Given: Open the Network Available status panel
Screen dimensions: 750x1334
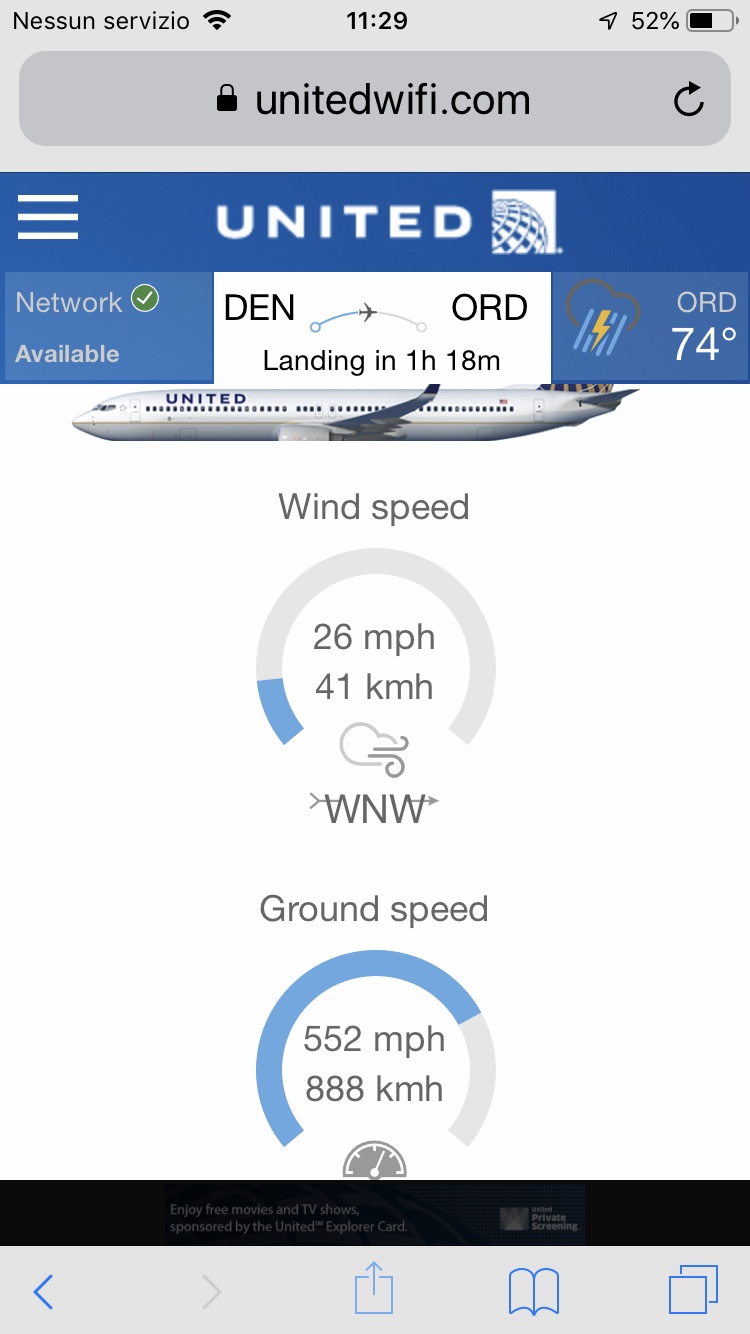Looking at the screenshot, I should (x=108, y=327).
